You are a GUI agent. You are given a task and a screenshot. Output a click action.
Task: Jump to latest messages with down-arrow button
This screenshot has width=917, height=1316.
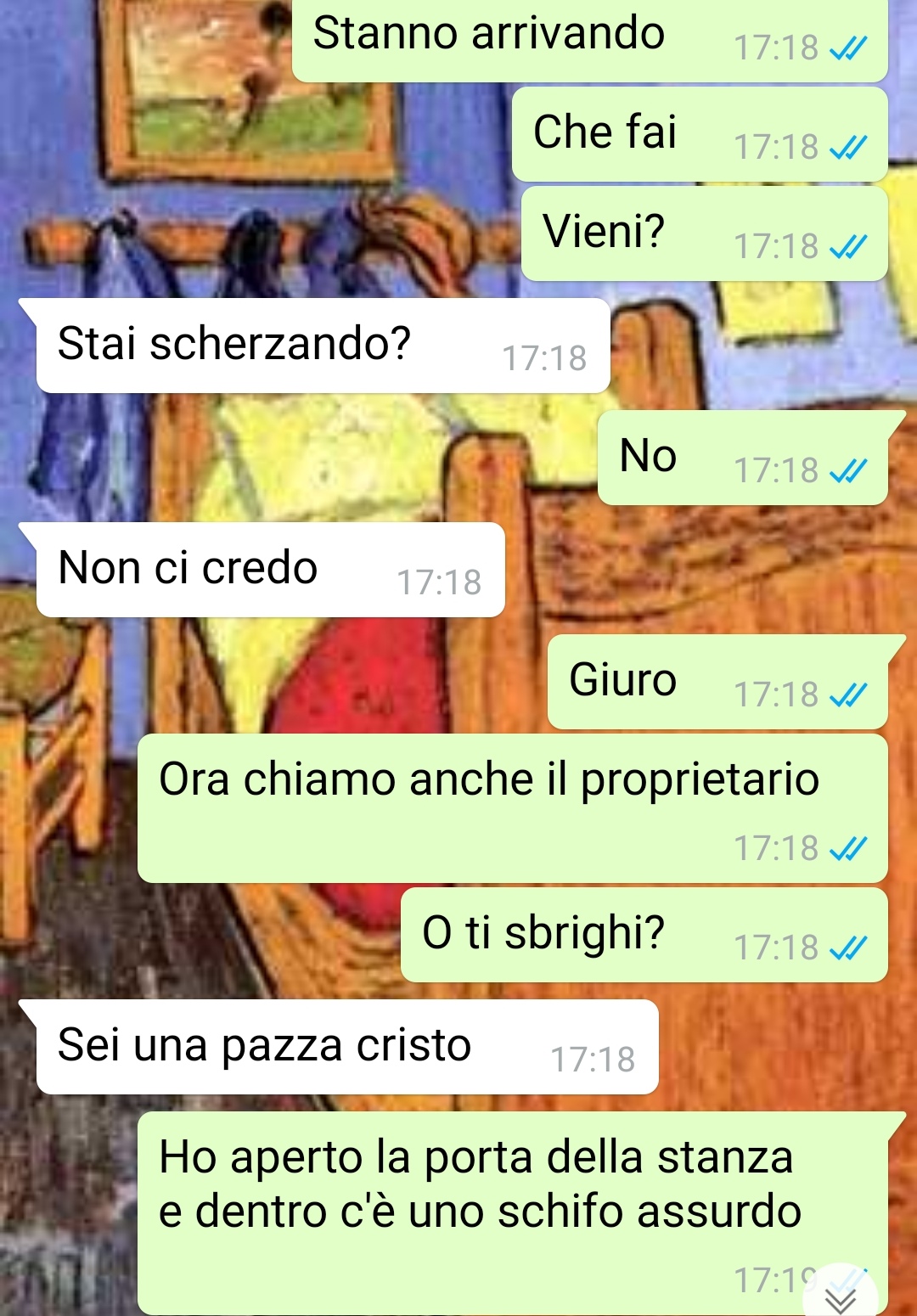click(841, 1296)
